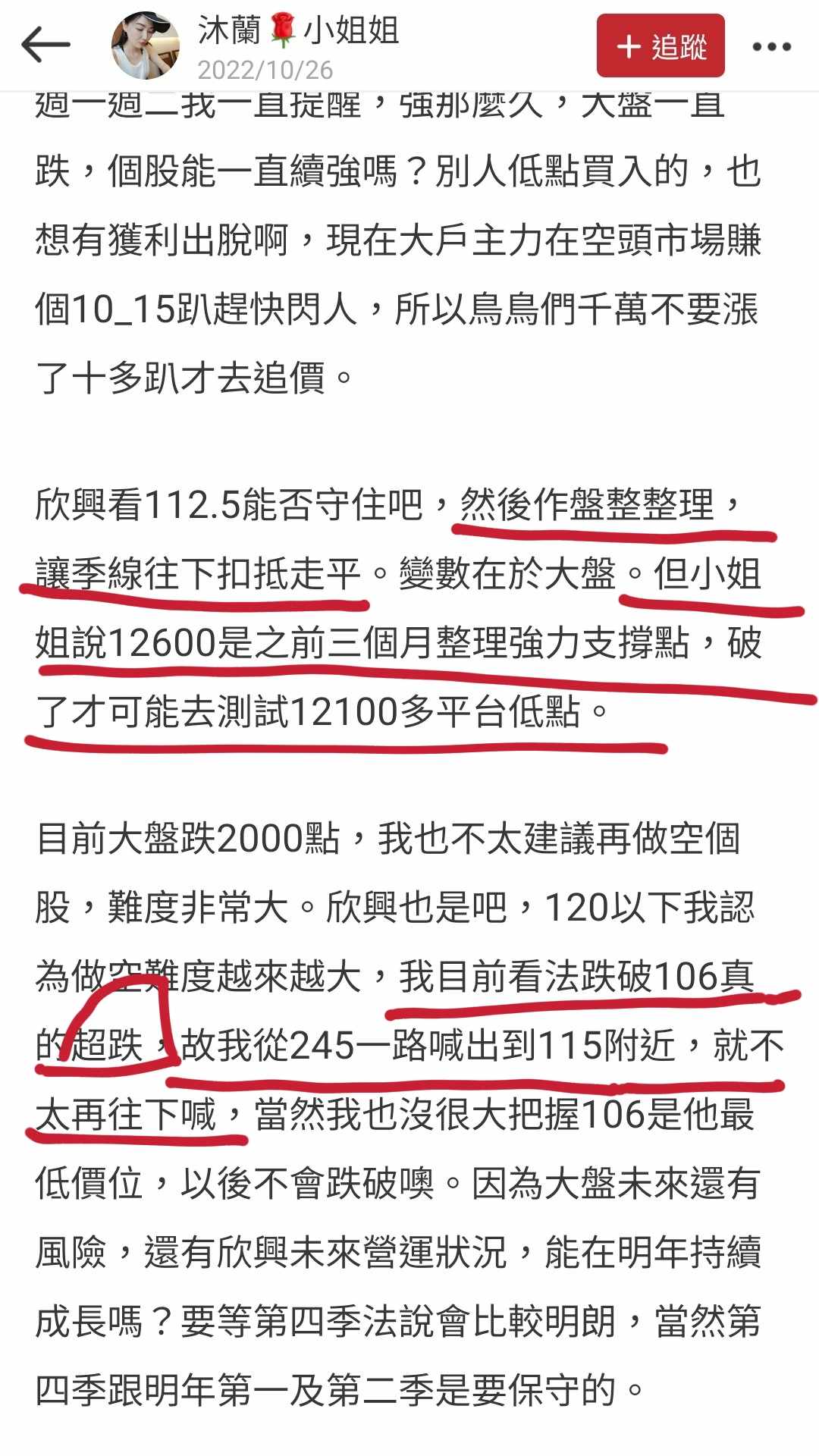Follow author with 追蹤 button
This screenshot has width=819, height=1456.
[661, 45]
